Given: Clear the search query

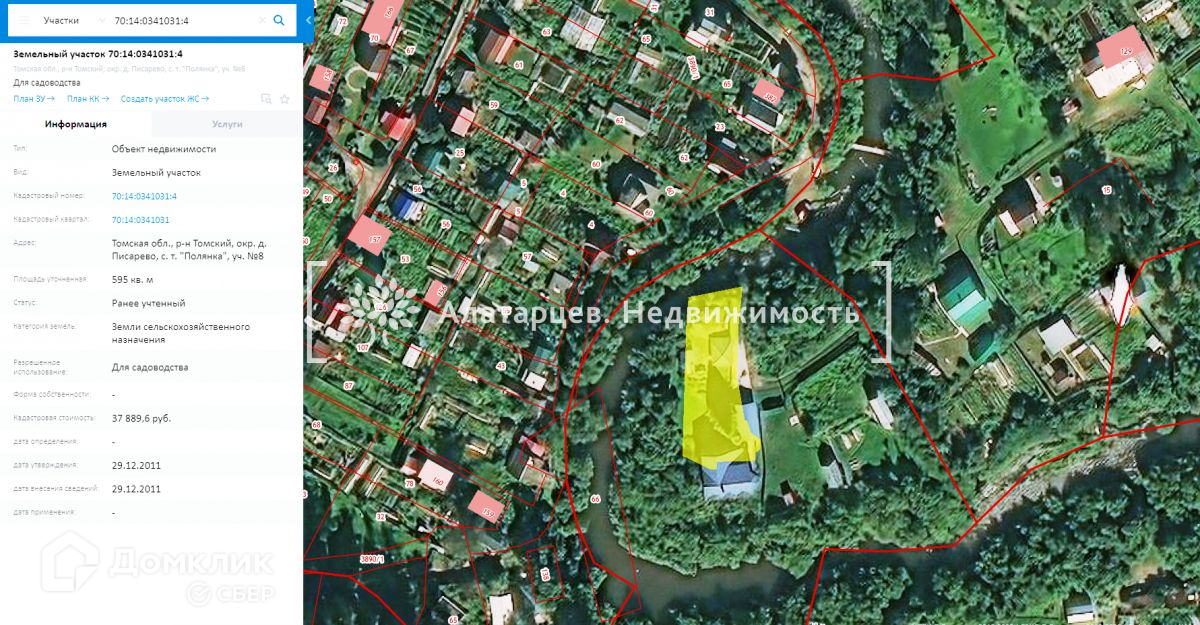Looking at the screenshot, I should pyautogui.click(x=263, y=20).
